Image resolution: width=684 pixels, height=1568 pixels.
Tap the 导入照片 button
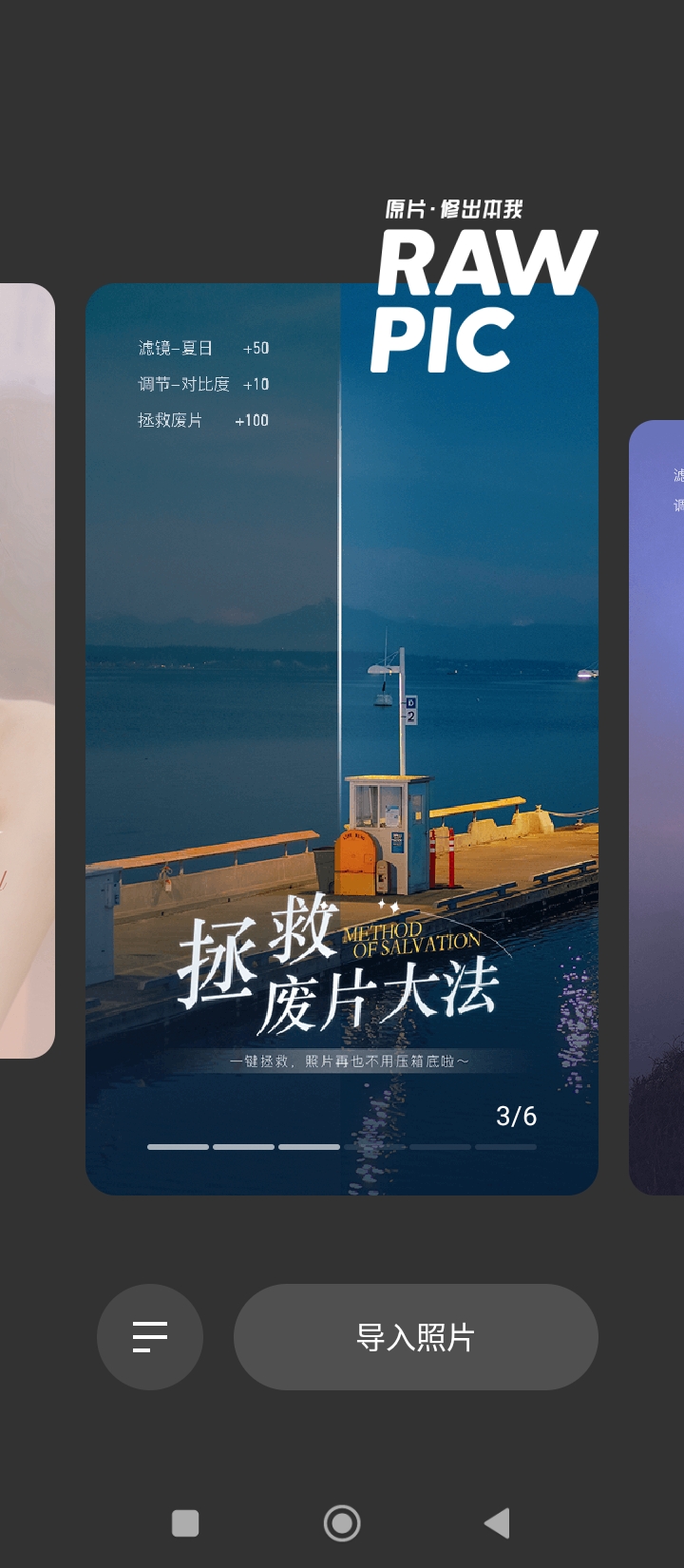click(415, 1336)
